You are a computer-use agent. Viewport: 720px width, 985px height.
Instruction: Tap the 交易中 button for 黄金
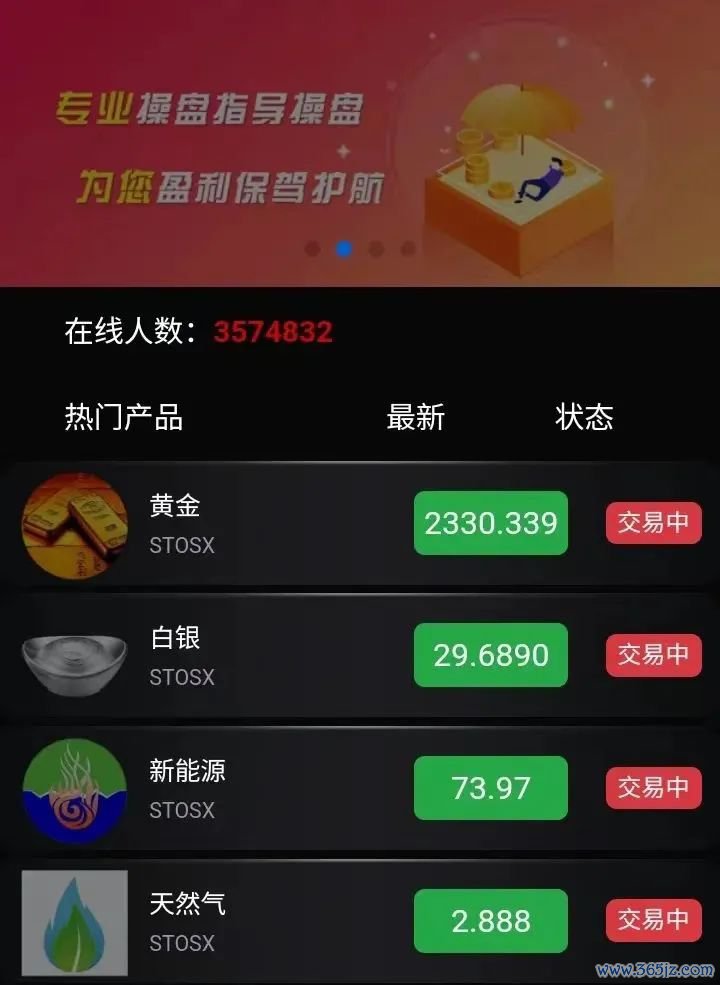(x=653, y=523)
